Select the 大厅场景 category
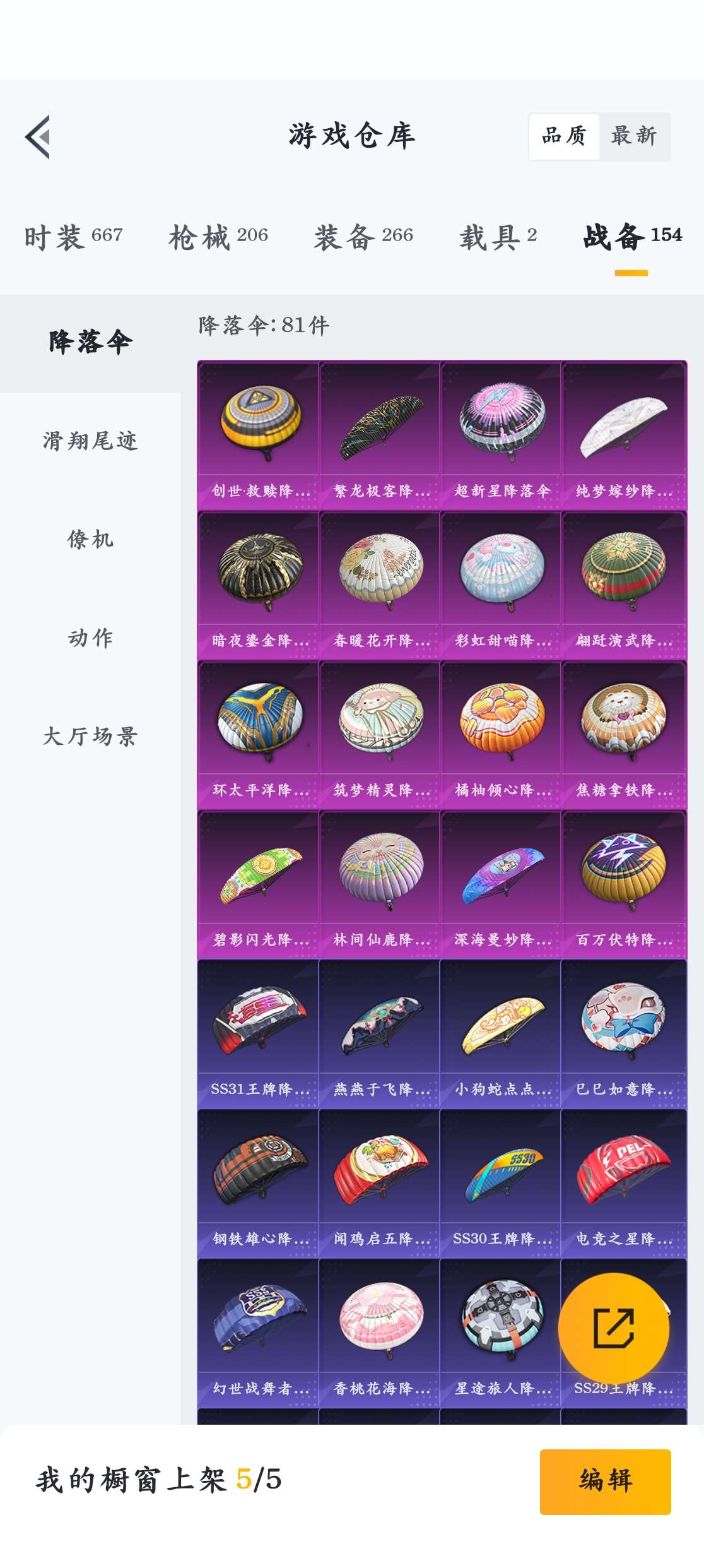 pyautogui.click(x=90, y=736)
